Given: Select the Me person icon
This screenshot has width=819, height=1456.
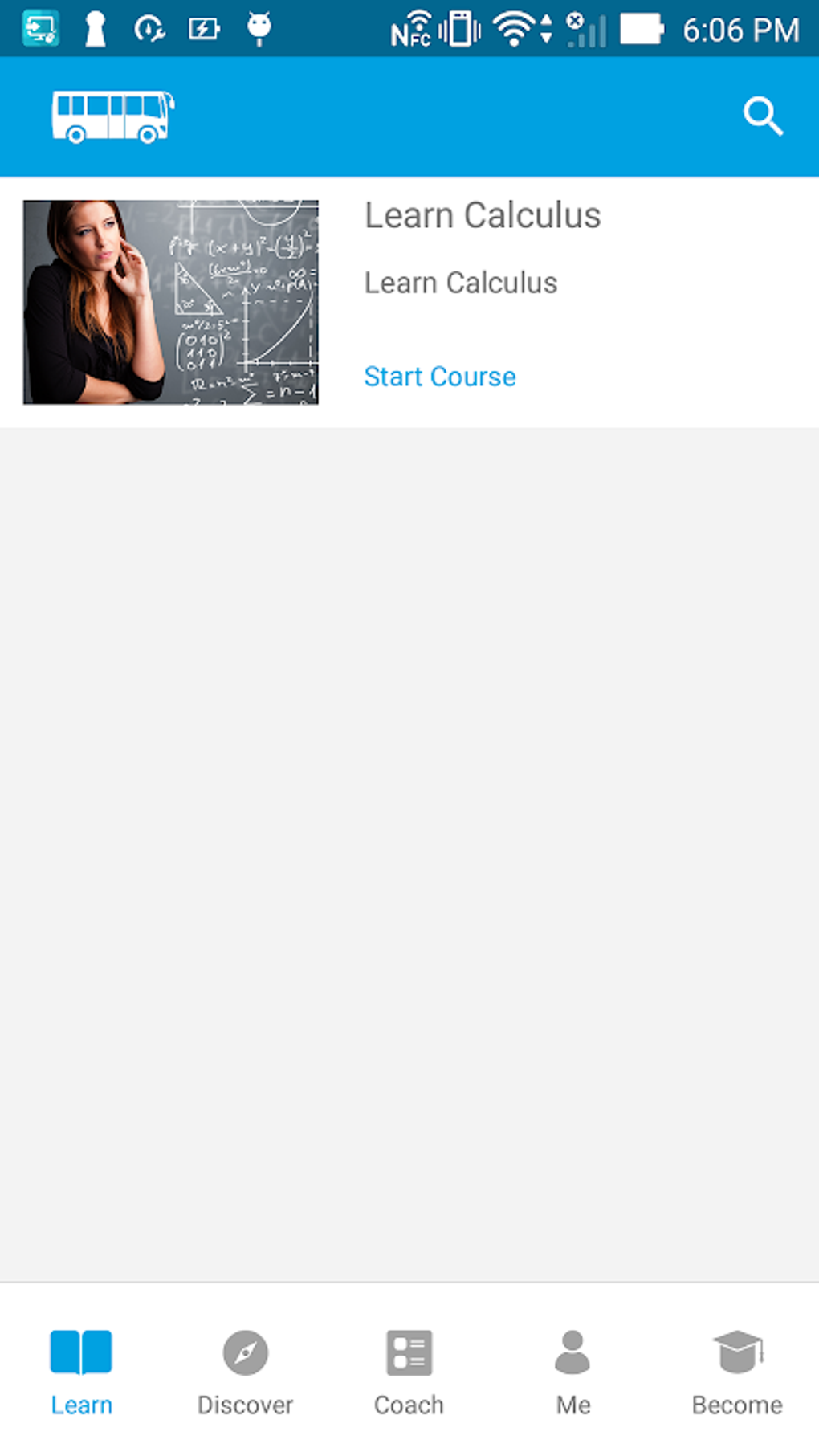Looking at the screenshot, I should 572,1356.
